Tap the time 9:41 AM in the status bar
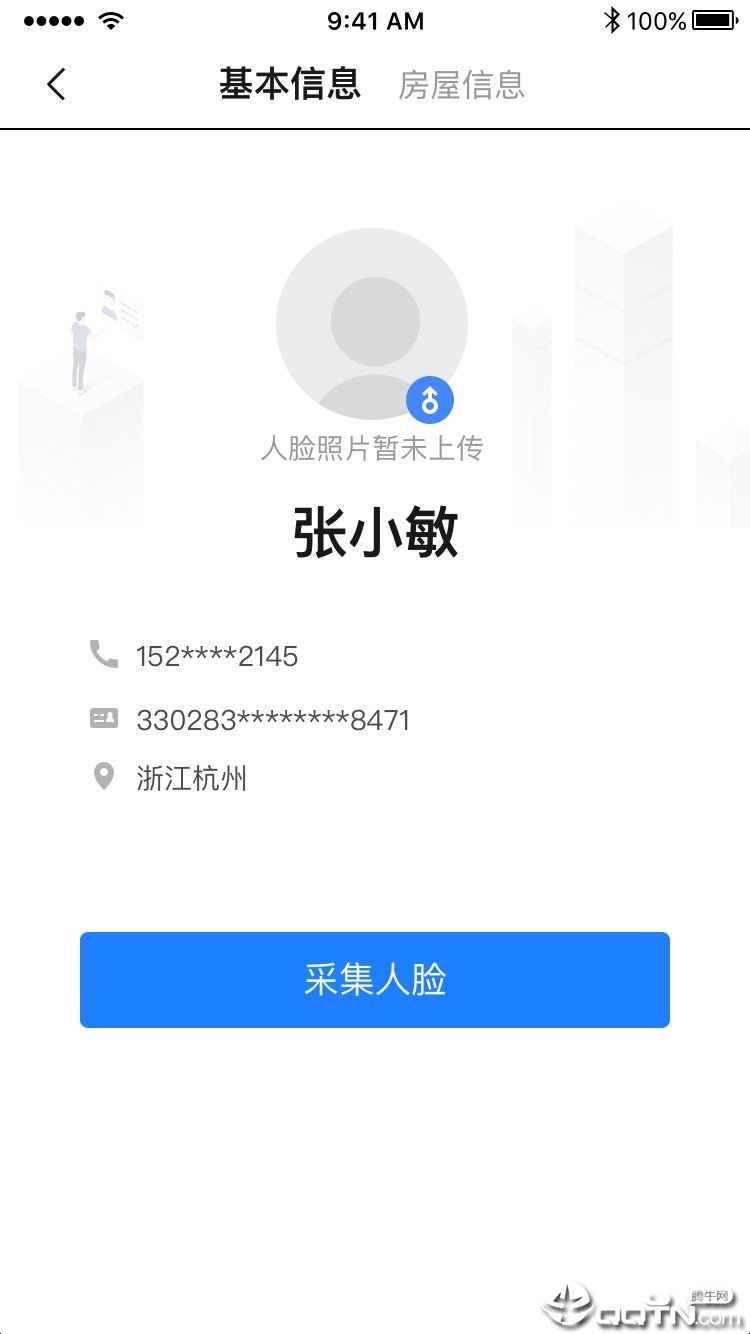 [x=374, y=20]
